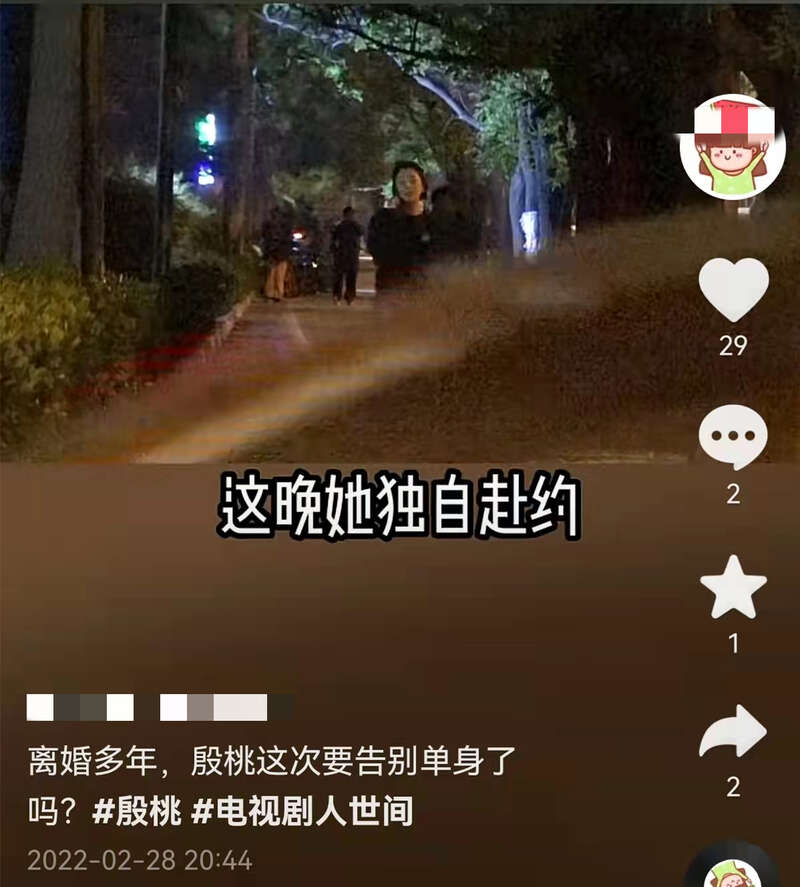Open the #电视剧人世间 hashtag
This screenshot has width=800, height=887.
[x=302, y=812]
